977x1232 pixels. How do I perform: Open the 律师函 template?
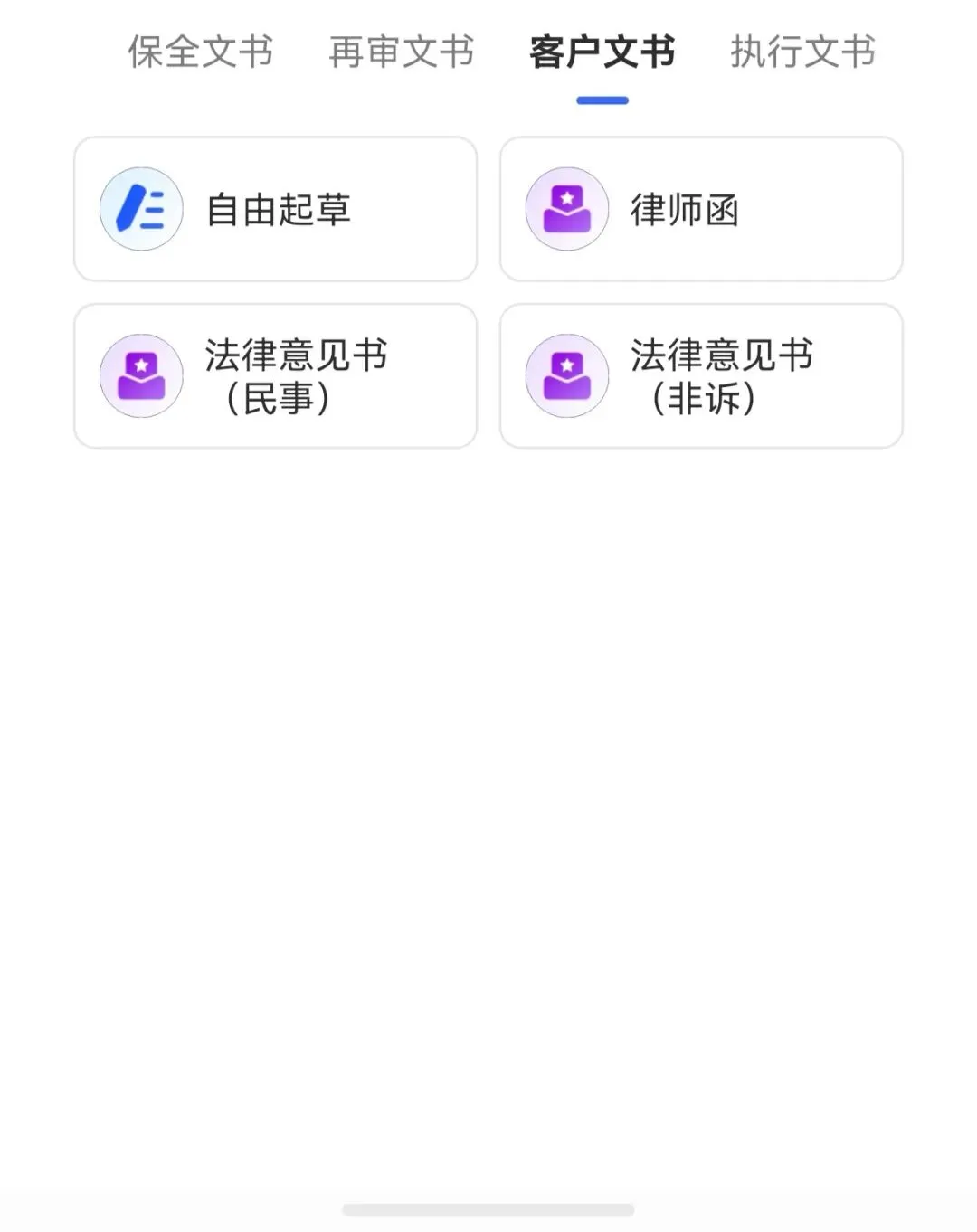point(701,209)
